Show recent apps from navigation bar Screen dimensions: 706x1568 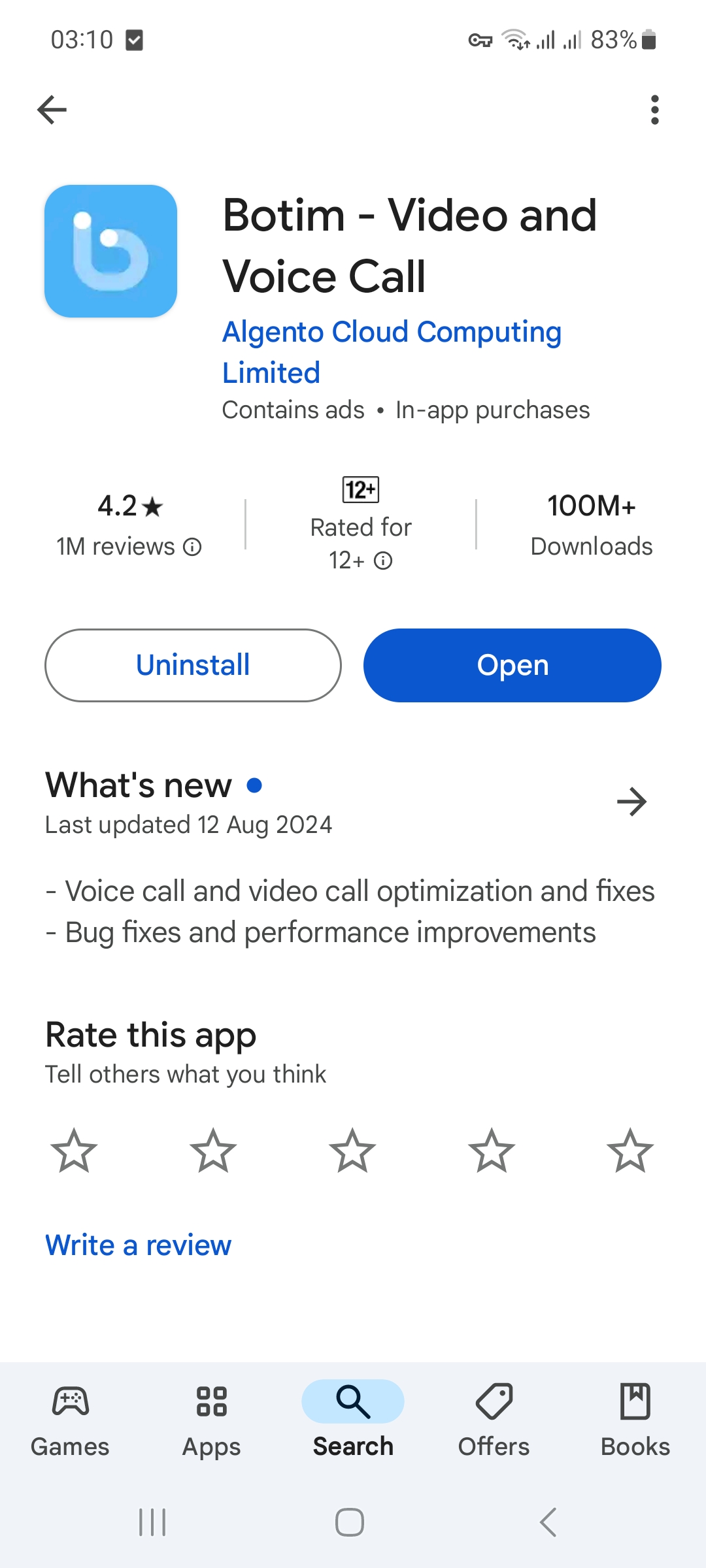152,1522
